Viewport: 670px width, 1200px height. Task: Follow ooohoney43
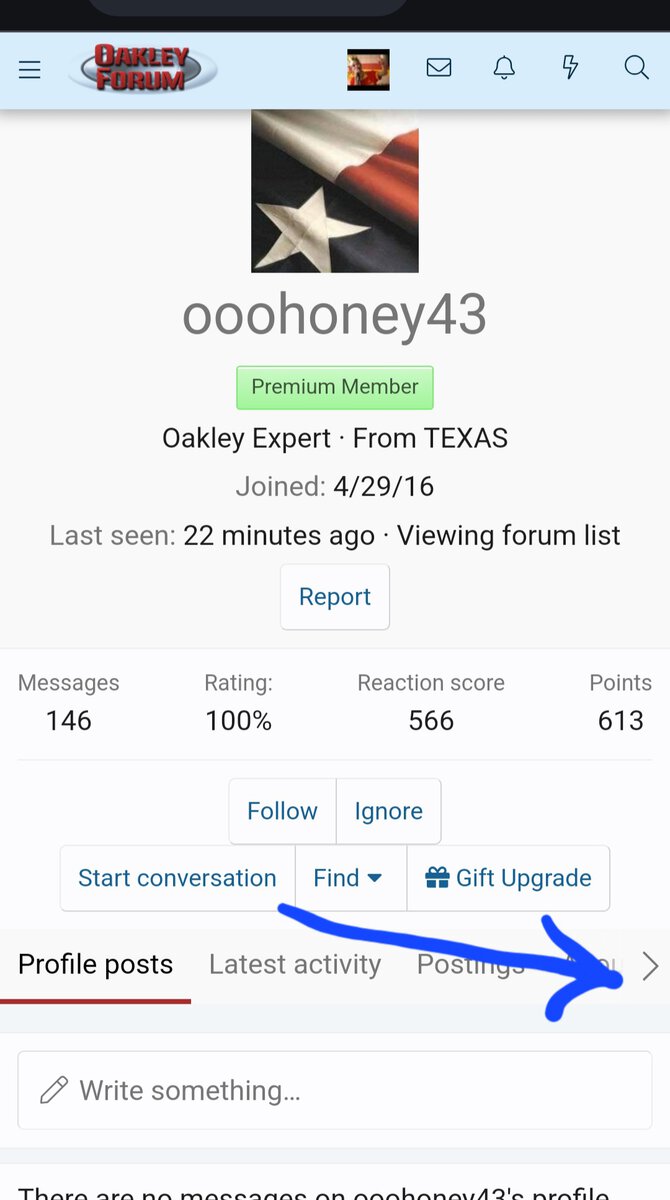pyautogui.click(x=282, y=811)
